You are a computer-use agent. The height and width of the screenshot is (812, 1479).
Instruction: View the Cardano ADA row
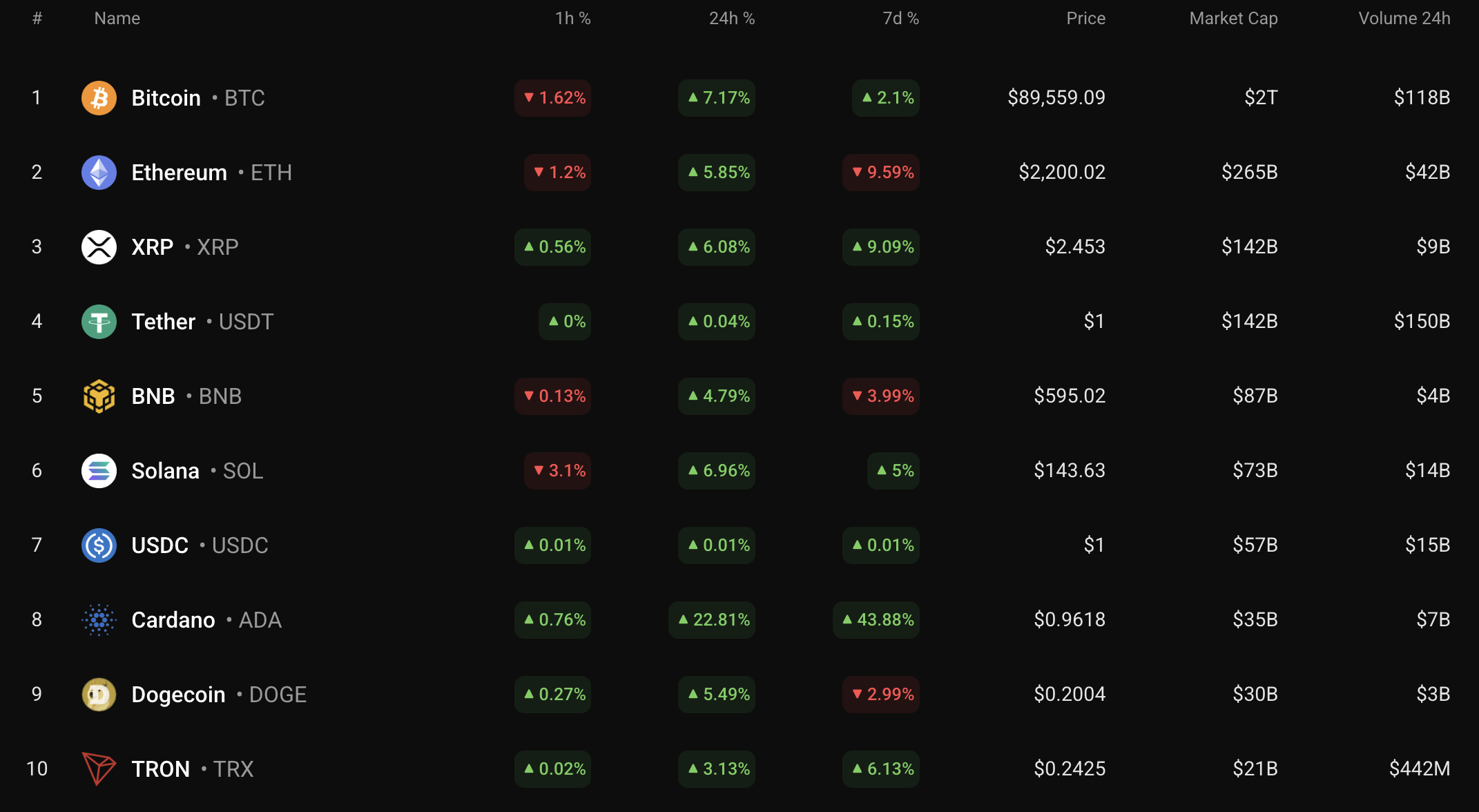[173, 620]
